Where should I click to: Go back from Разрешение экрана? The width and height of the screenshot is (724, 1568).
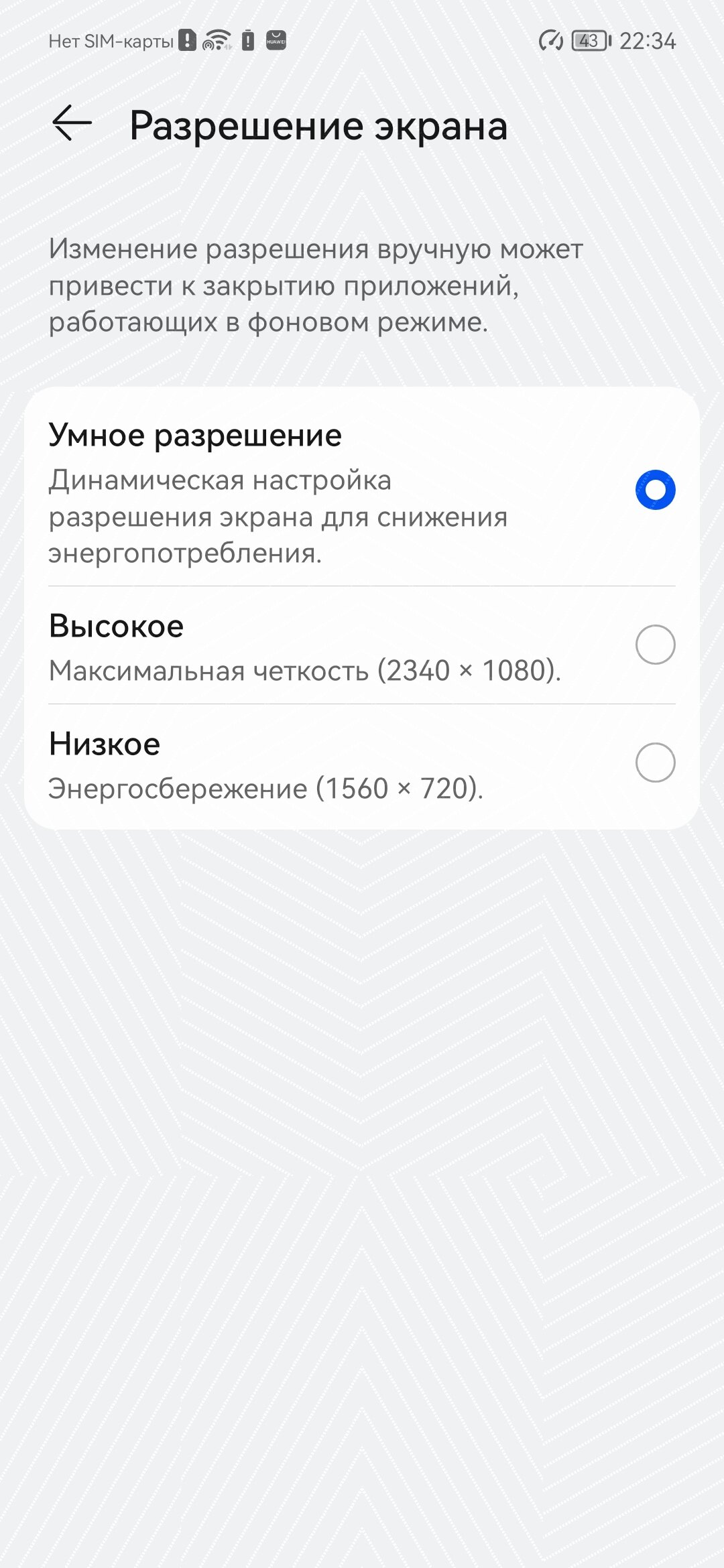(x=72, y=123)
